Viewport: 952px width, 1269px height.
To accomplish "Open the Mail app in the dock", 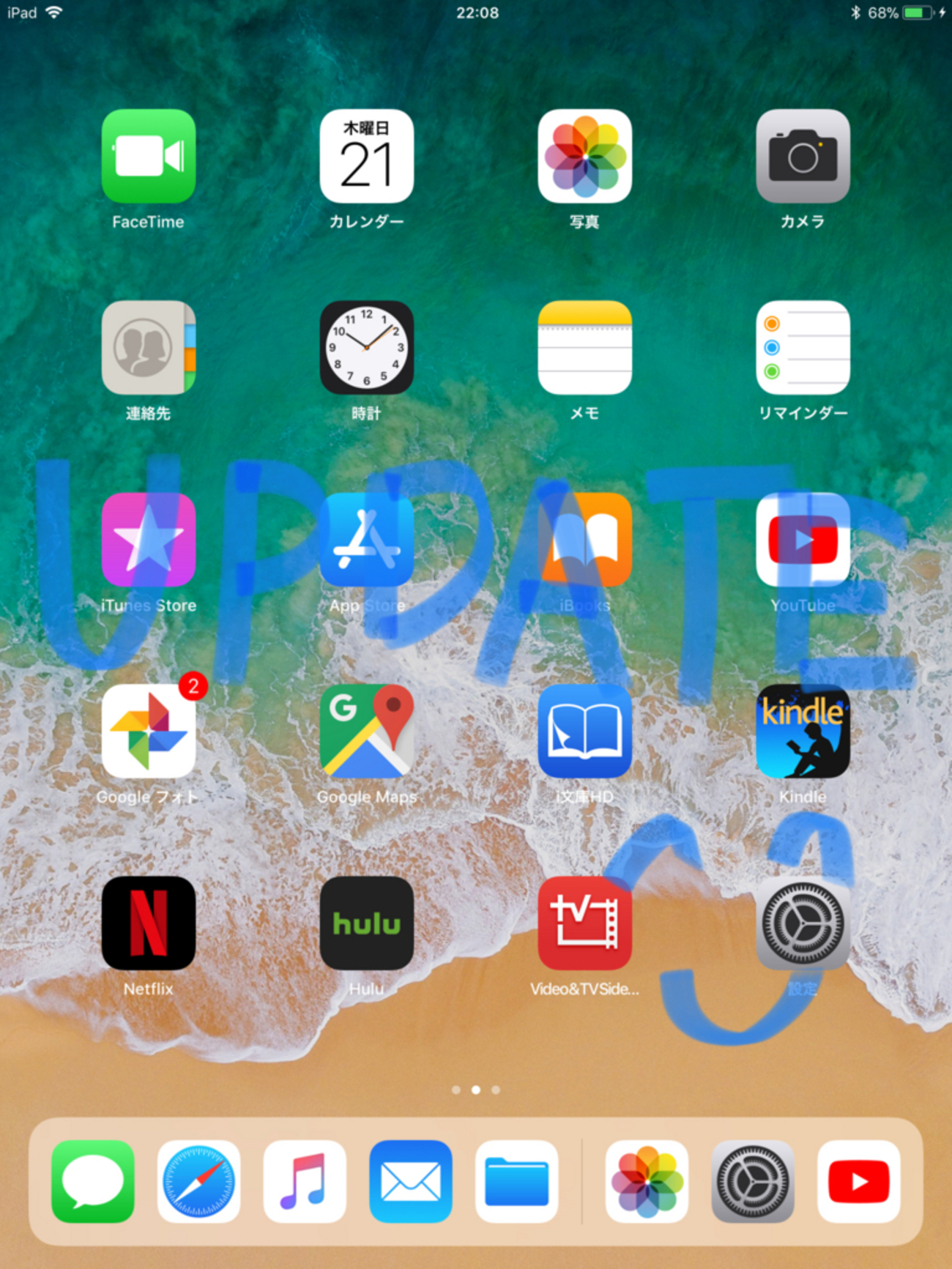I will pos(410,1181).
